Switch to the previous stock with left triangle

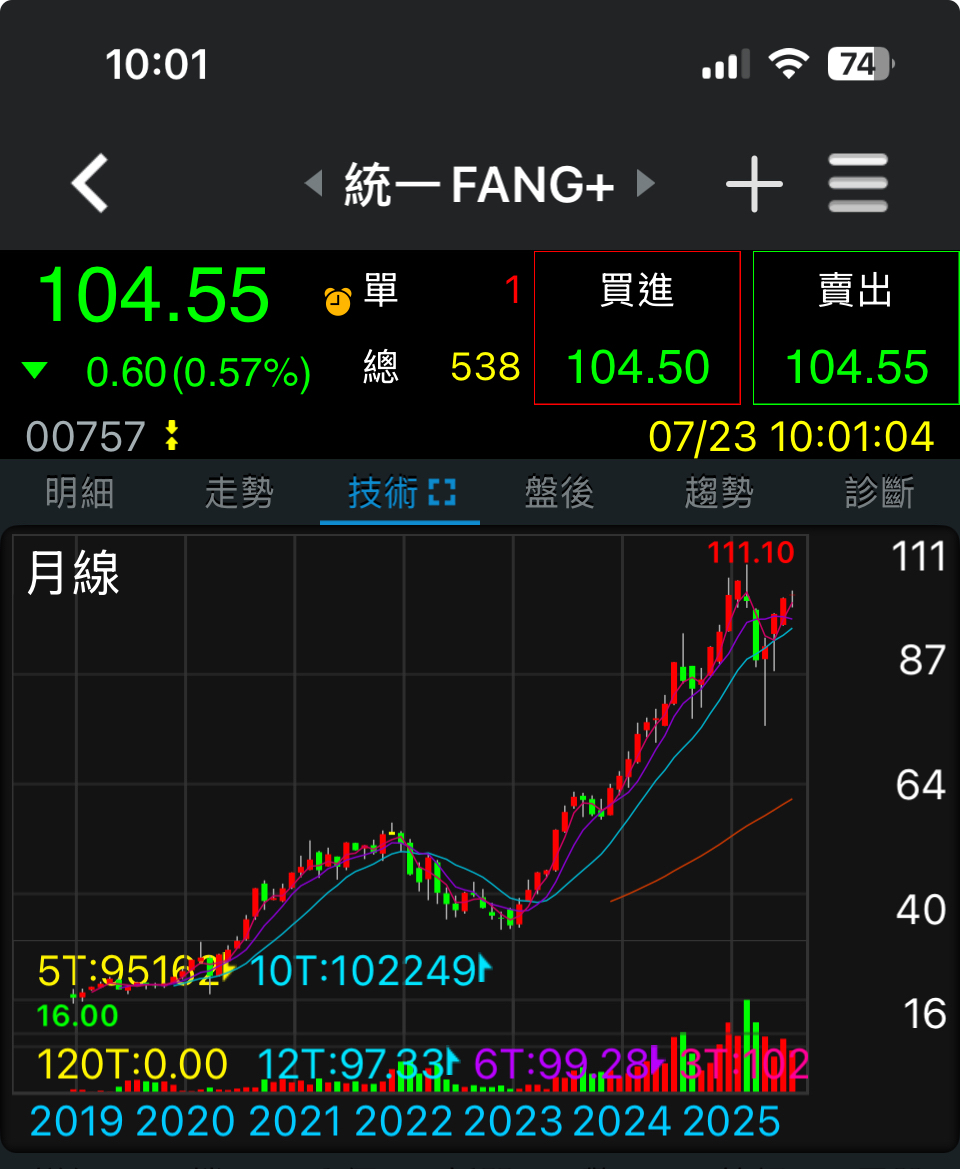pos(313,184)
